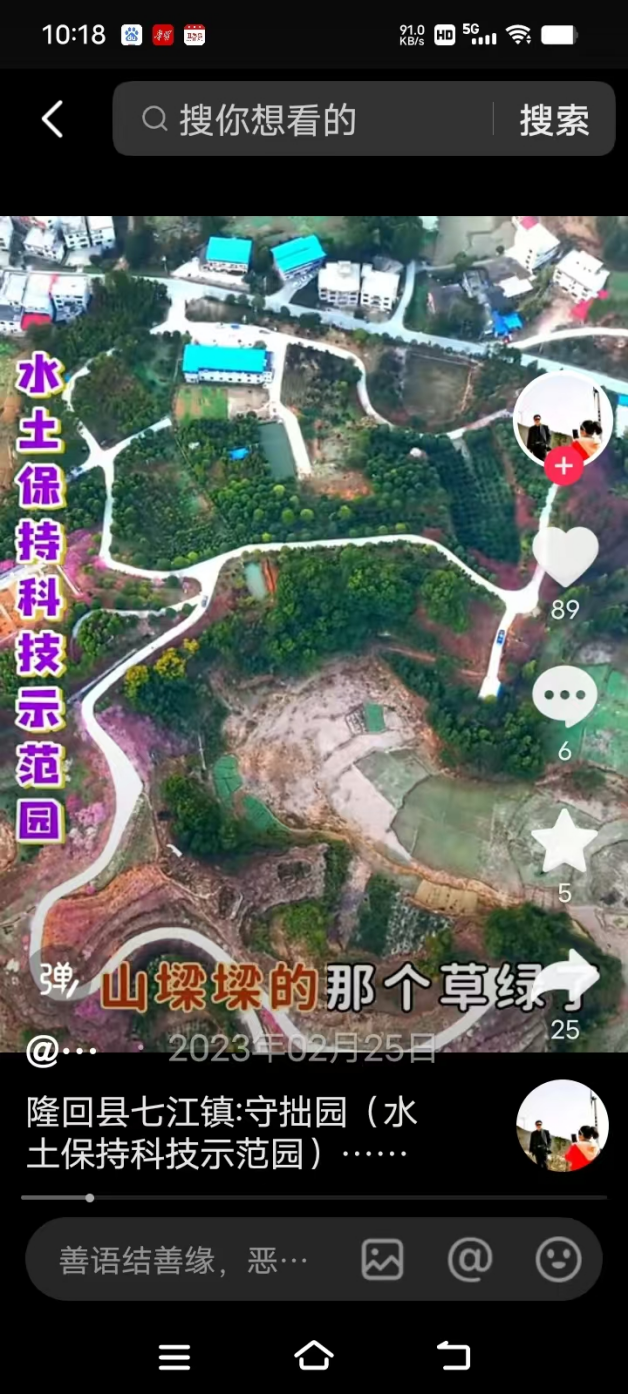The width and height of the screenshot is (628, 1395).
Task: Tap the 搜索 button
Action: [554, 120]
